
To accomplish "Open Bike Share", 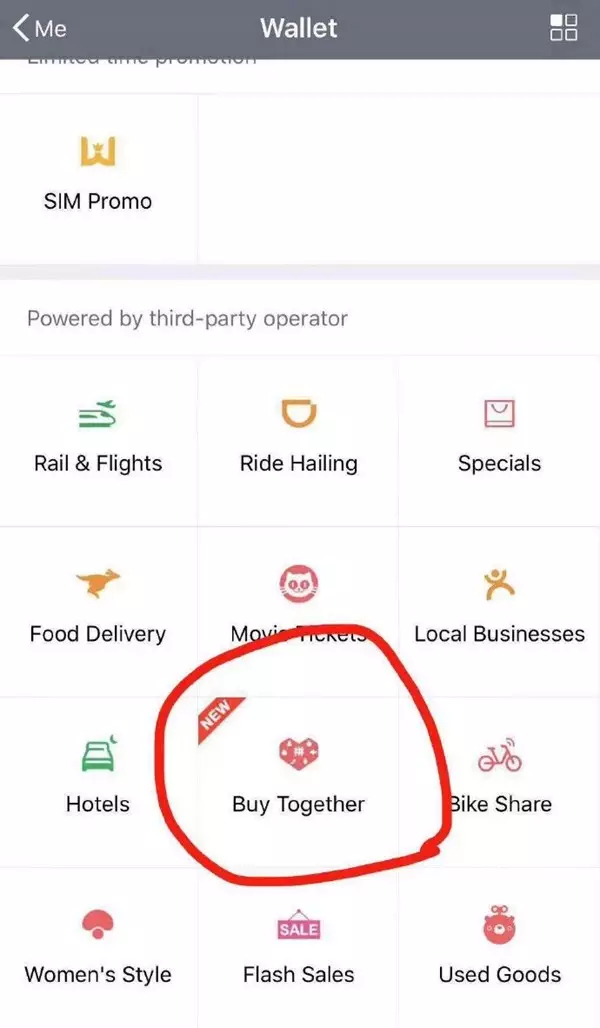I will pos(499,777).
